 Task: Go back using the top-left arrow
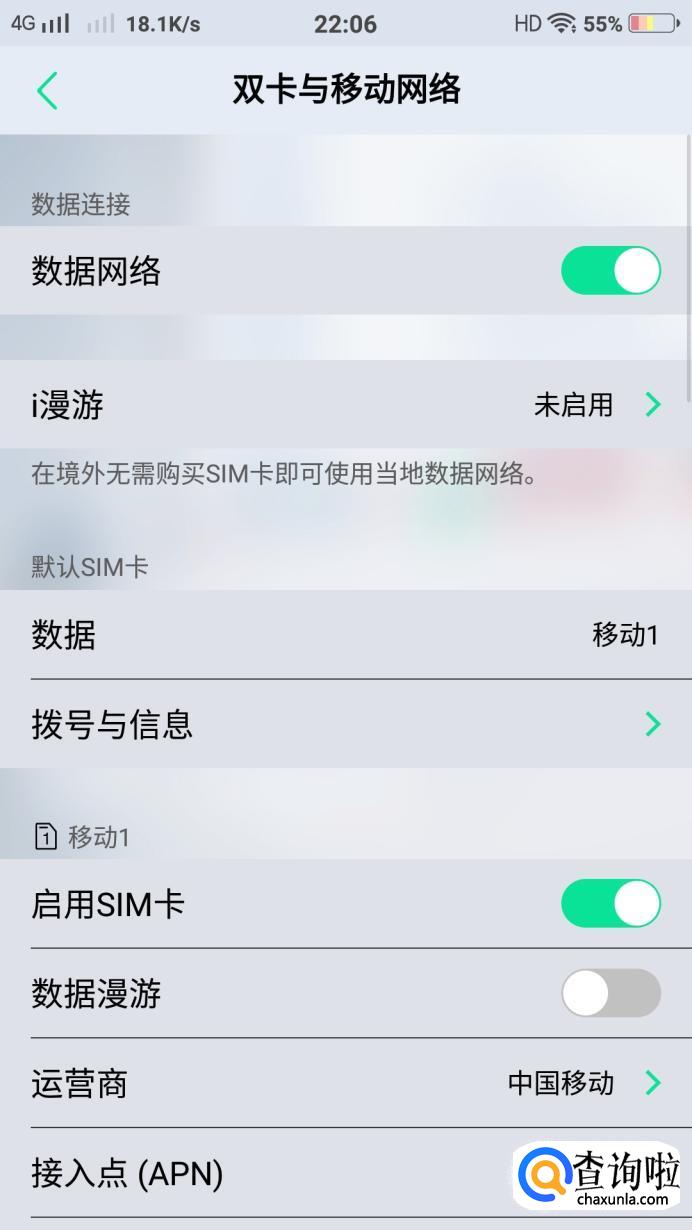tap(47, 90)
